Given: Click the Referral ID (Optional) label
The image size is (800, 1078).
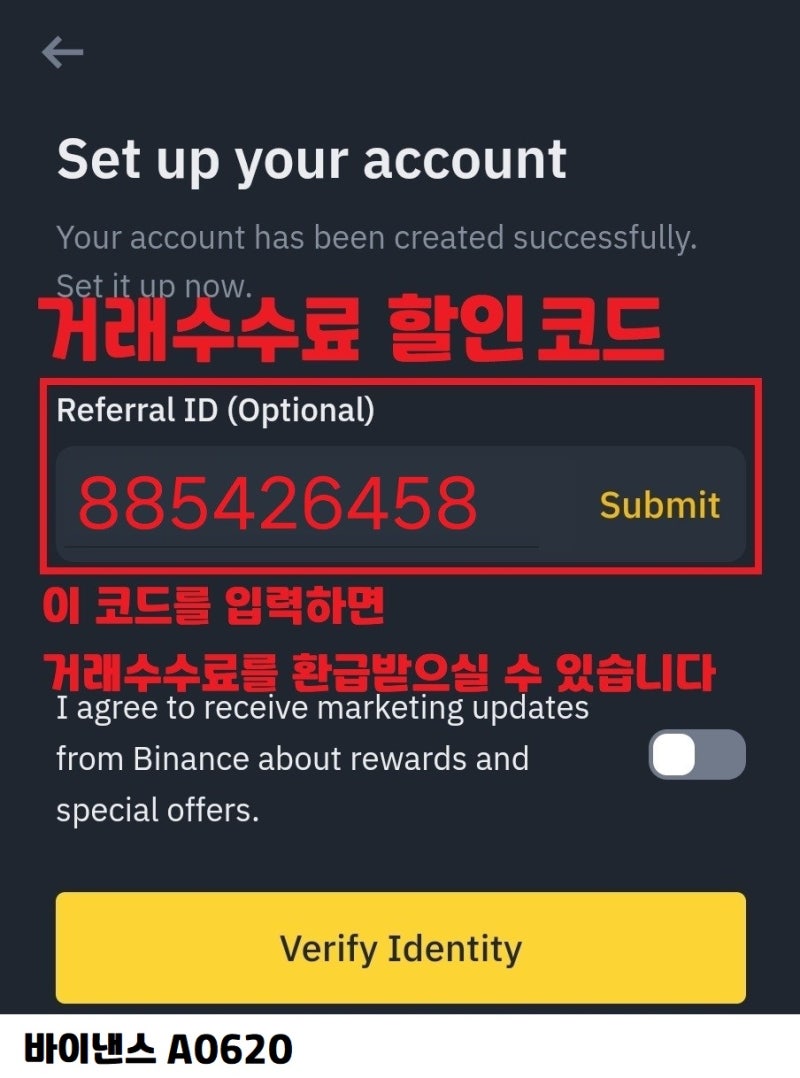Looking at the screenshot, I should point(215,409).
